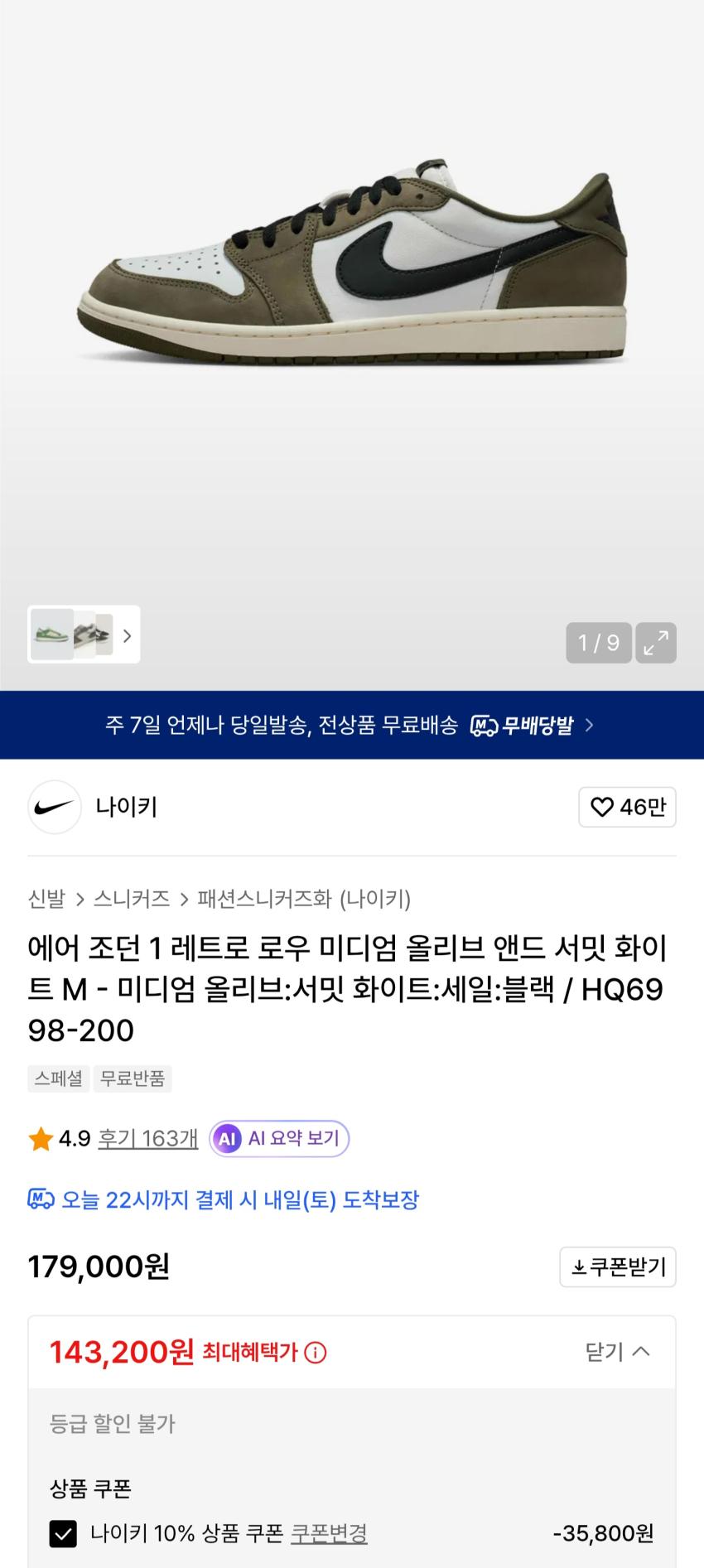
Task: Like the 나이키 brand with the heart
Action: [x=627, y=807]
